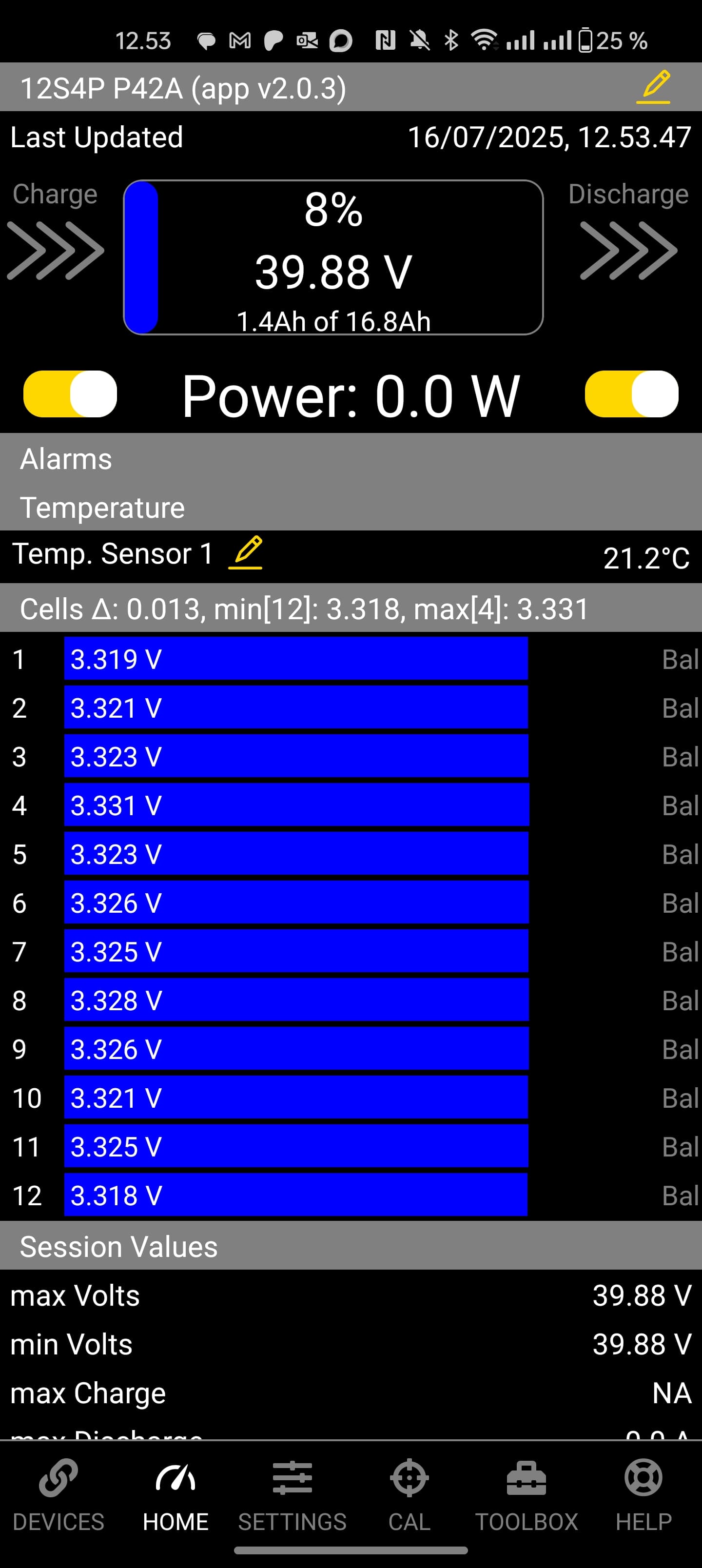Open the Toolbox tab
702x1568 pixels.
526,1495
